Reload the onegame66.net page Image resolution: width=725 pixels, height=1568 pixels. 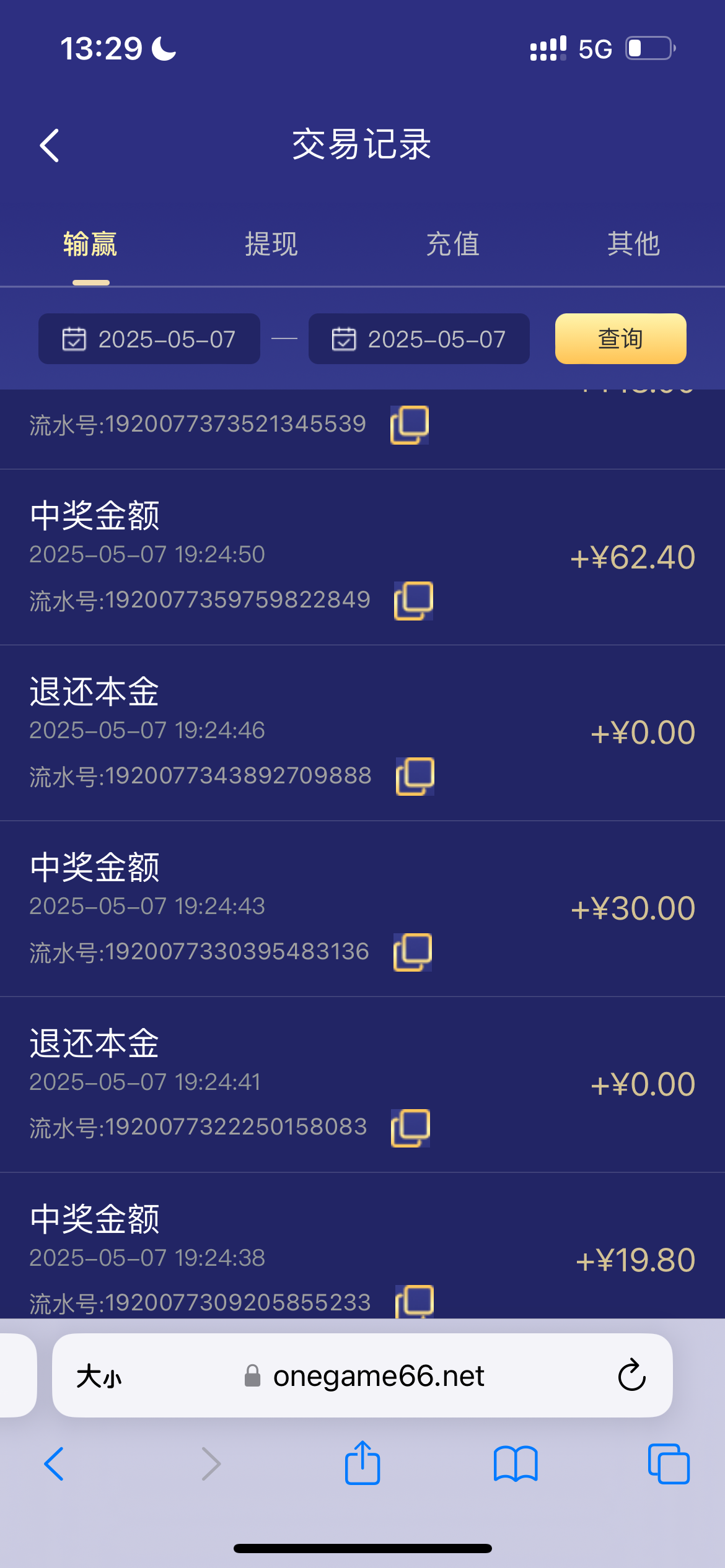pos(631,1375)
